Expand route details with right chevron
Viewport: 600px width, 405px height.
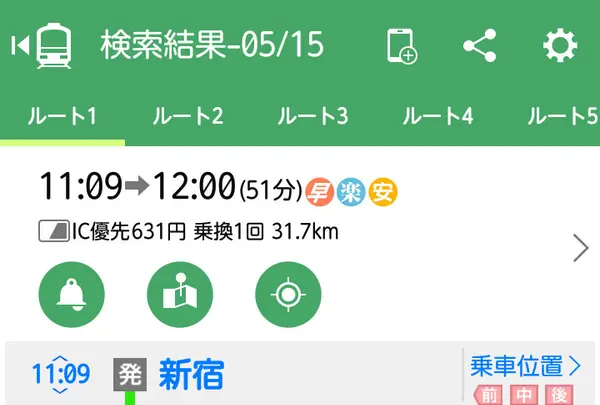click(x=580, y=248)
